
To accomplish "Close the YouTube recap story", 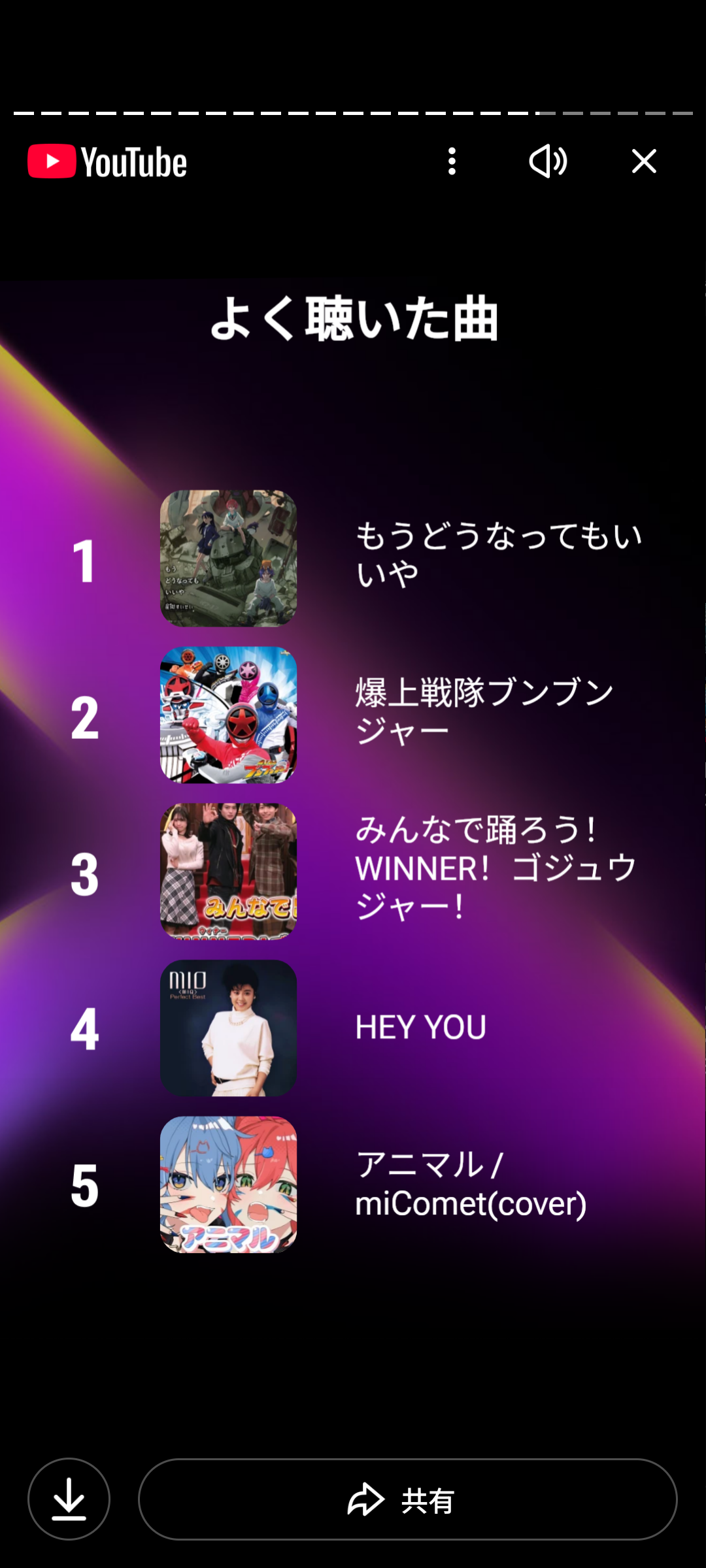I will coord(644,161).
